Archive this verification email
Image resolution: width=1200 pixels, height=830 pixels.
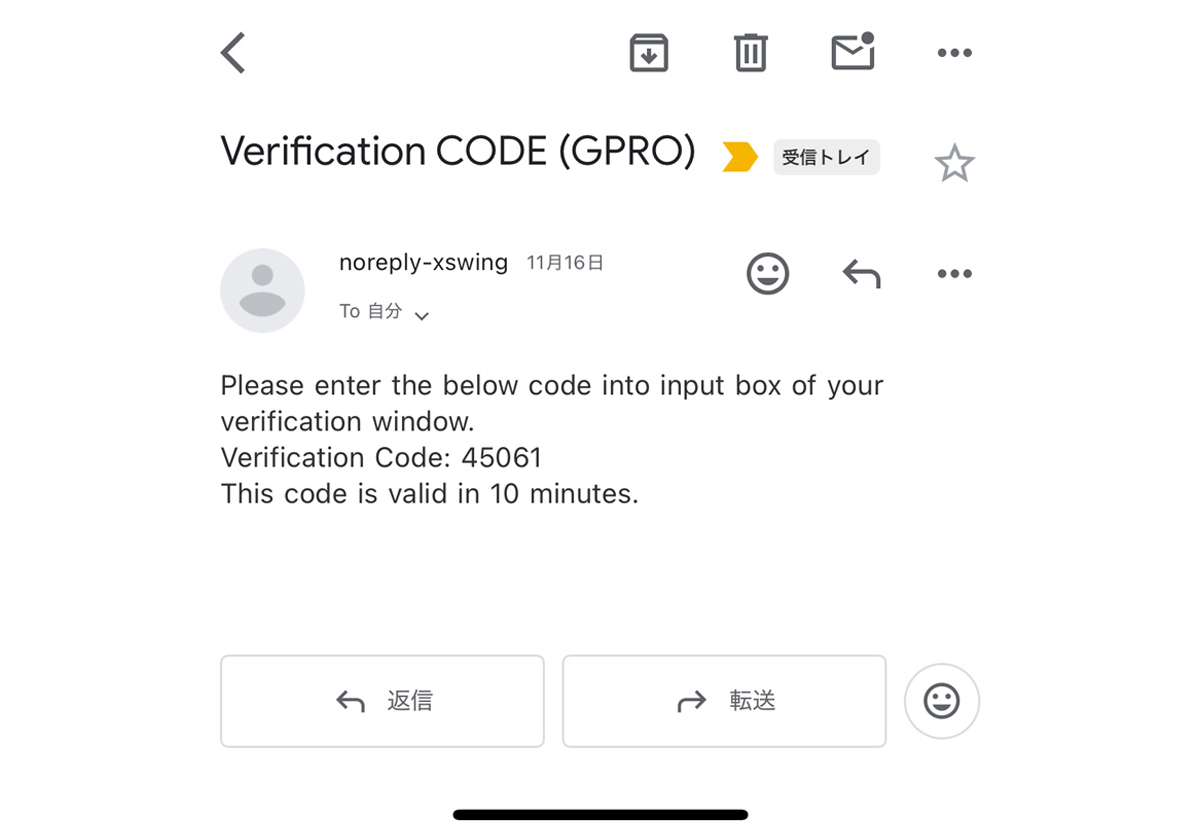pos(649,53)
